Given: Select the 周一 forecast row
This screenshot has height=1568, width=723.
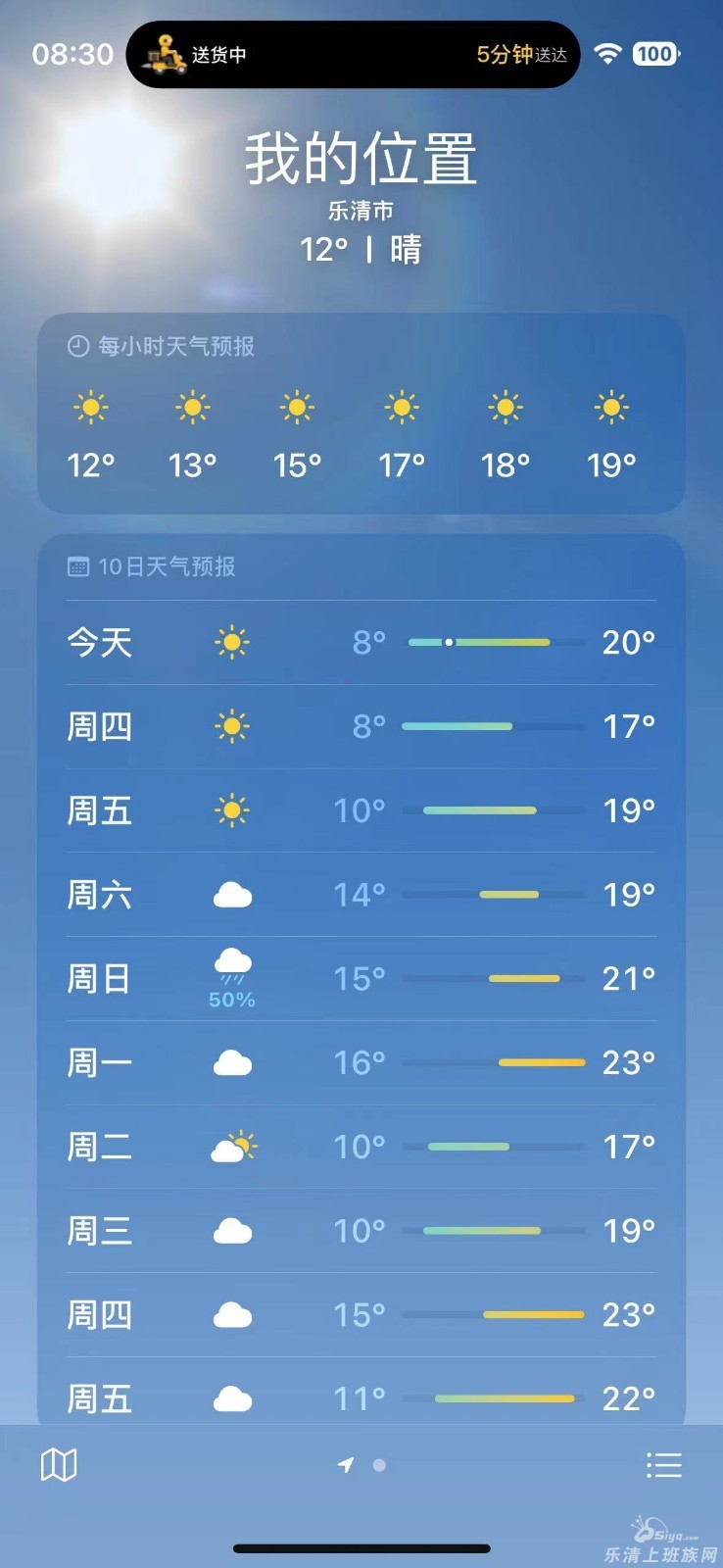Looking at the screenshot, I should (x=361, y=1063).
